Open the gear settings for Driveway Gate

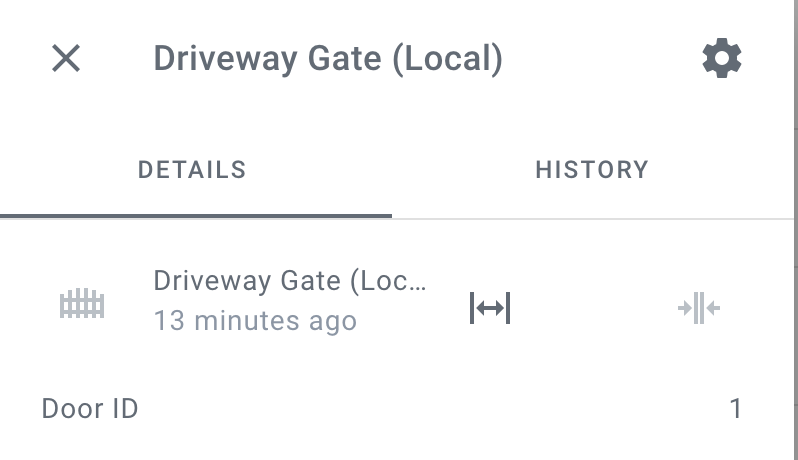click(722, 59)
